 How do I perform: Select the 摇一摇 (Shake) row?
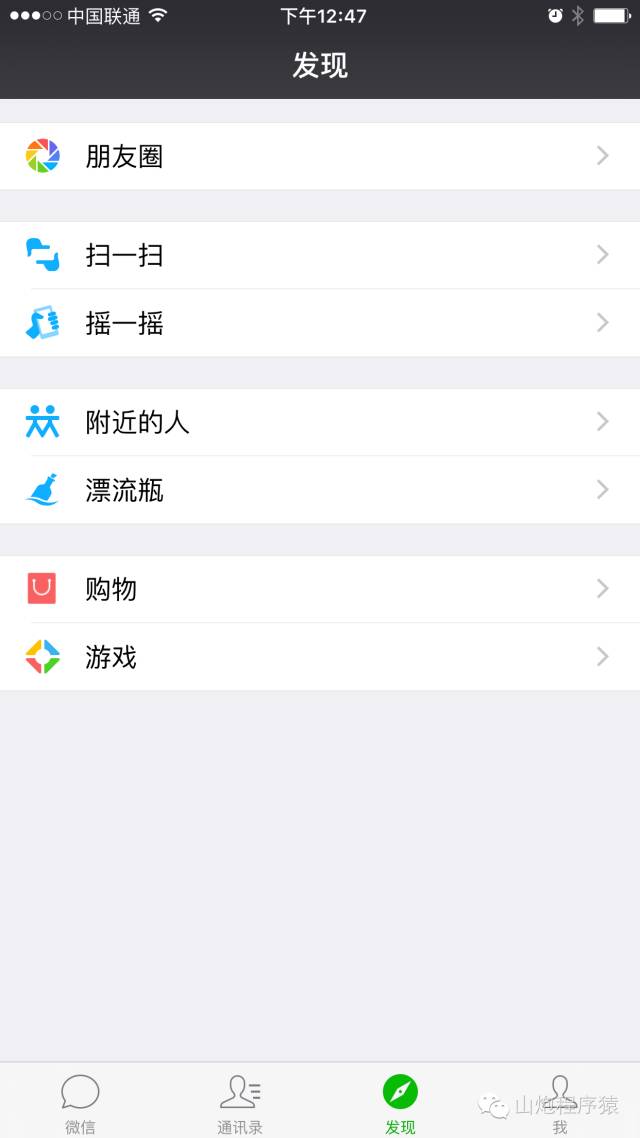(320, 323)
